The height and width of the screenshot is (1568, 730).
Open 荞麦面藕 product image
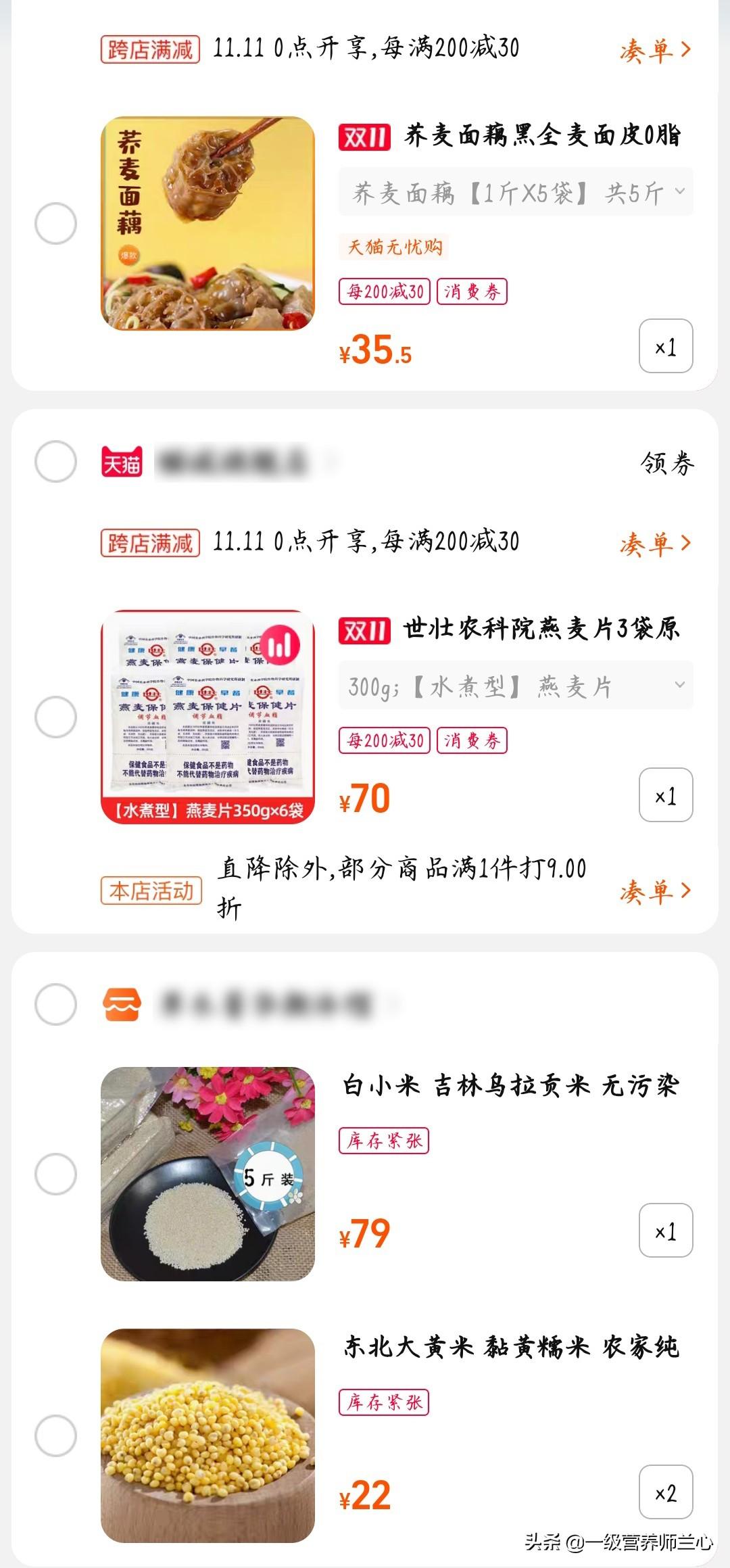point(208,223)
